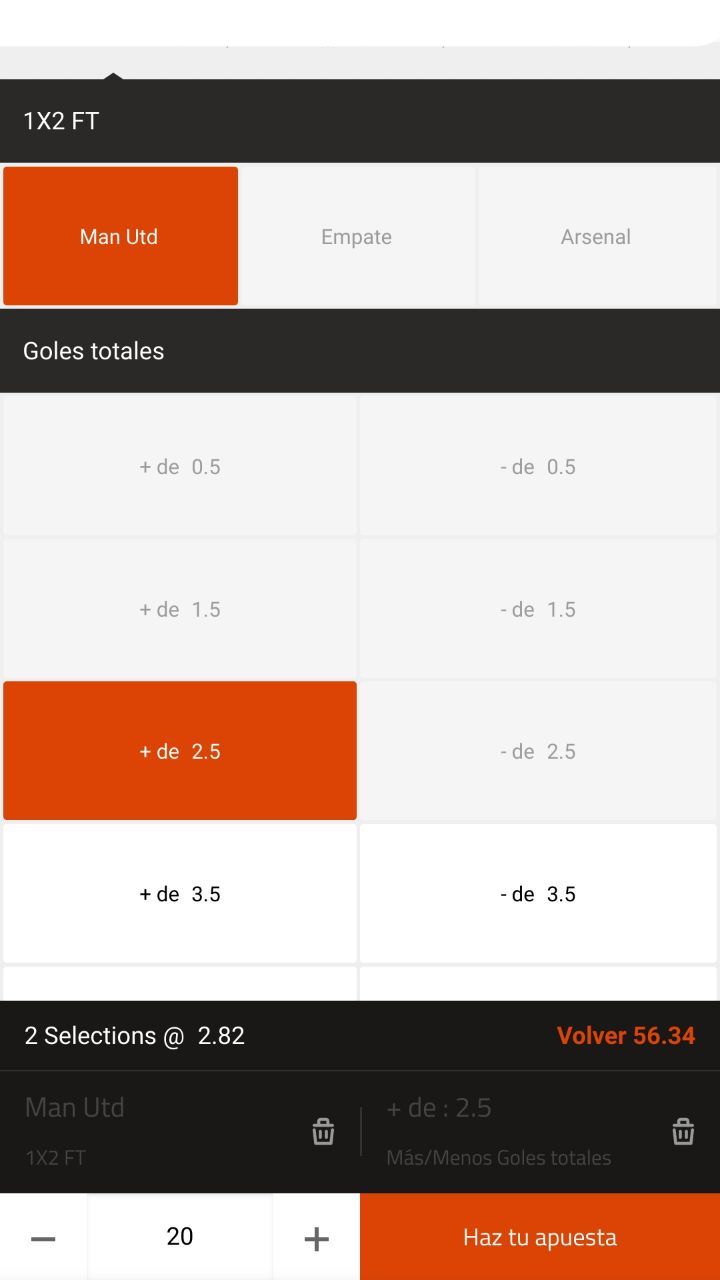Choose - de 1.5 goals
720x1280 pixels.
[538, 609]
